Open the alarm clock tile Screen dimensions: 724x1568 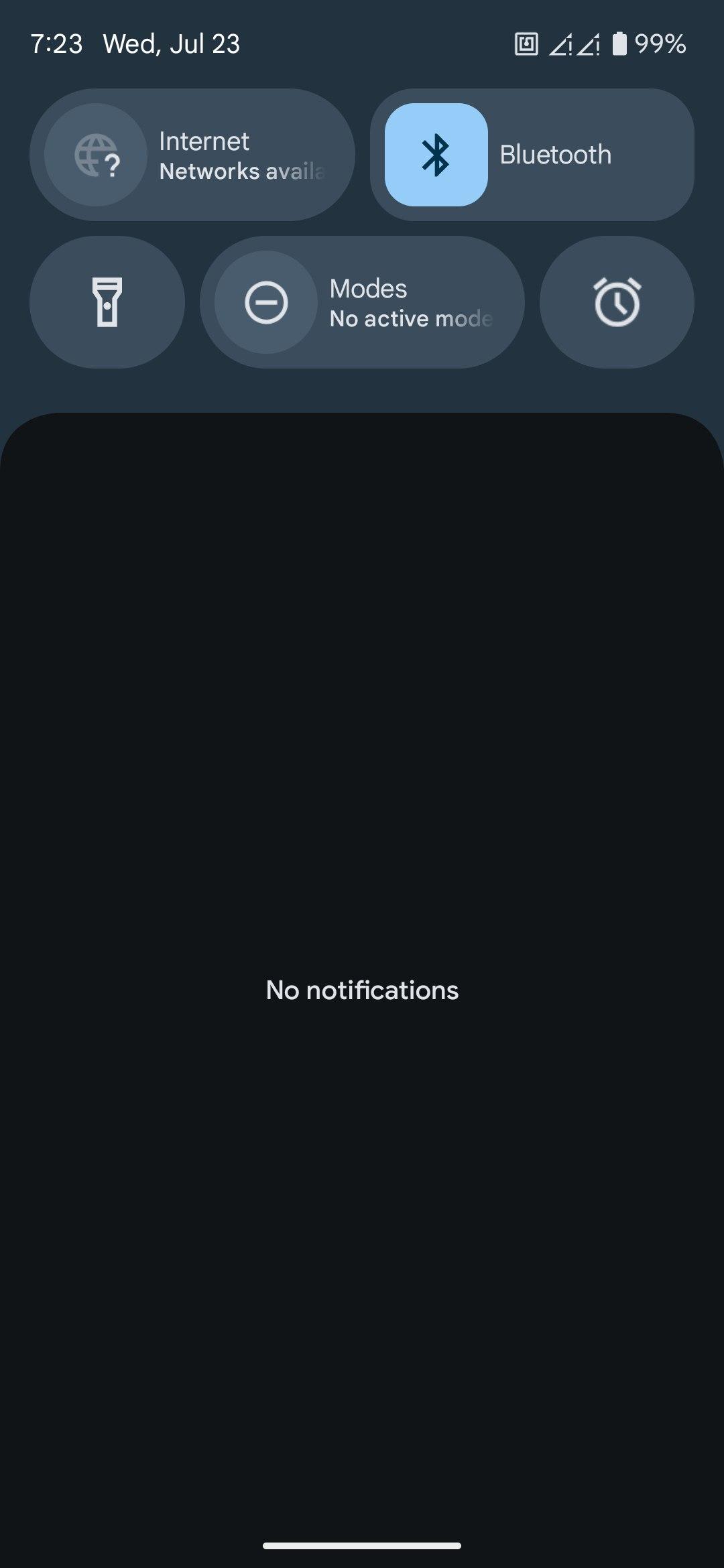pos(617,302)
